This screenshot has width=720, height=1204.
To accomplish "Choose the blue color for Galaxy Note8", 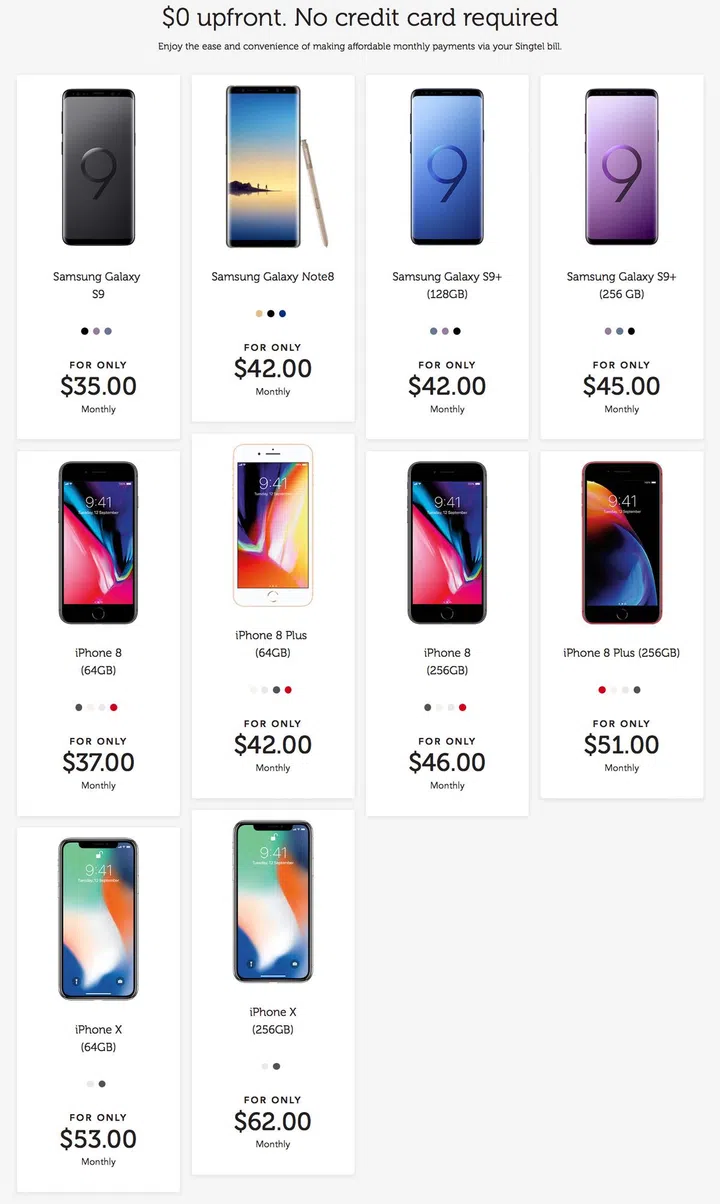I will [x=283, y=314].
